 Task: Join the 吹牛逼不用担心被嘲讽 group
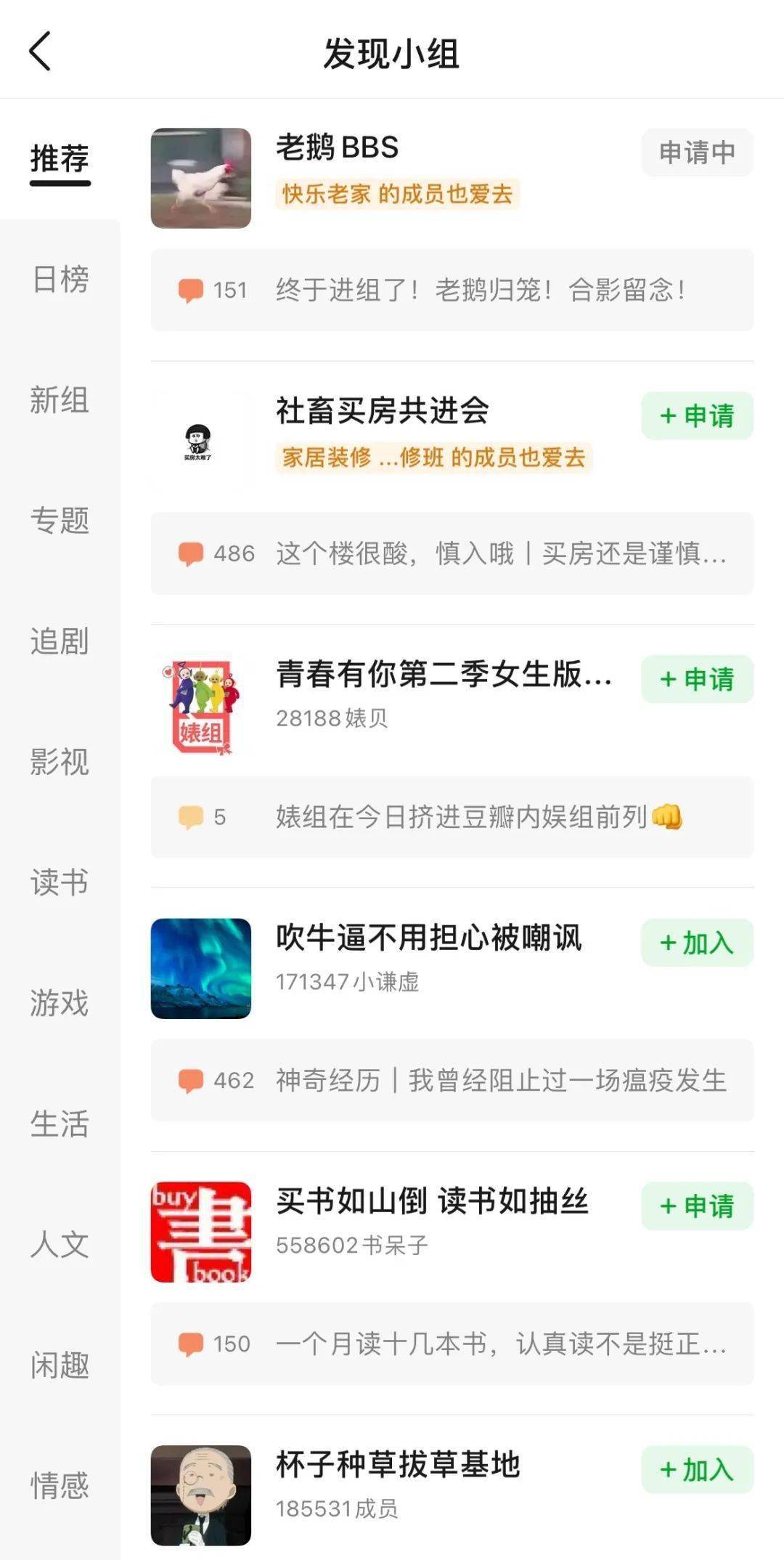click(697, 943)
